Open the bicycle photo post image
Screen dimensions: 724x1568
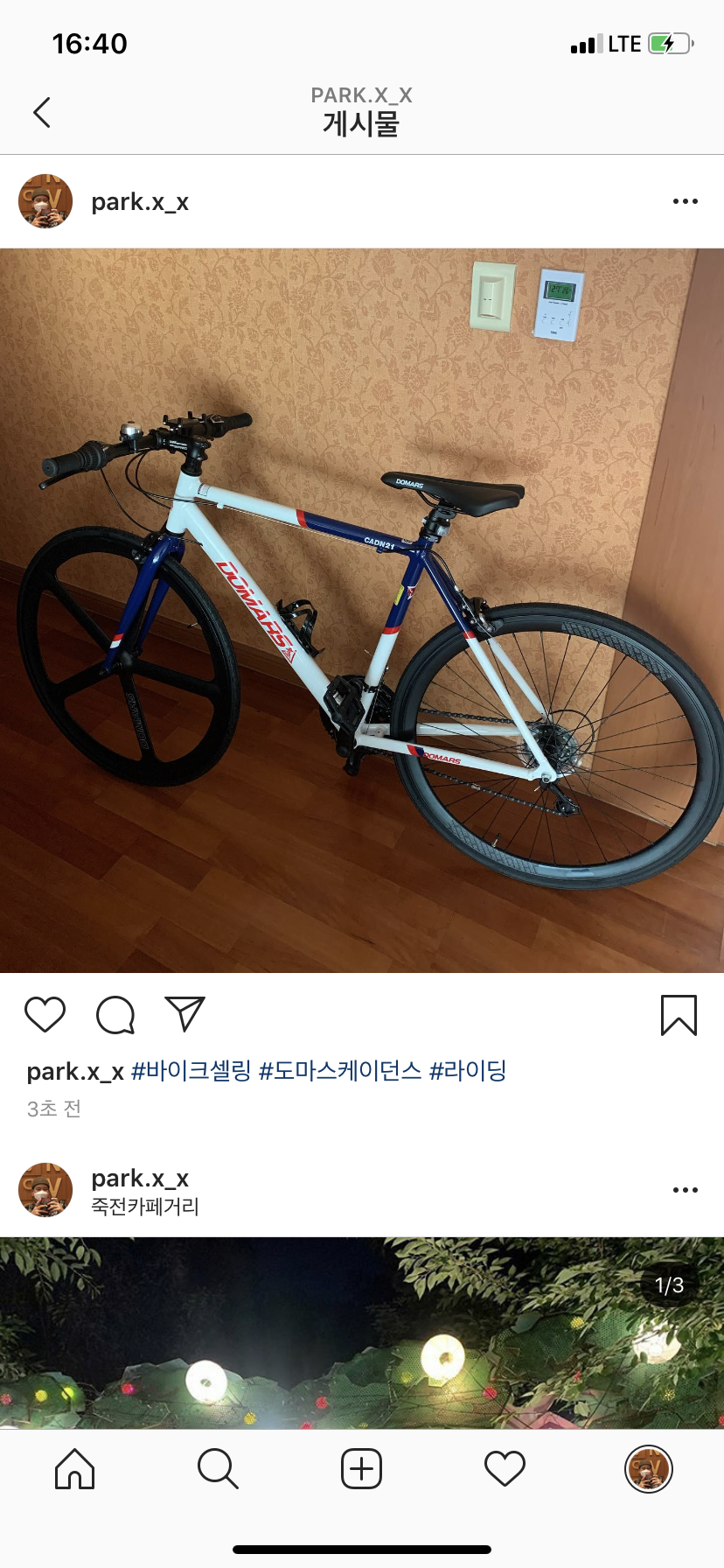[362, 610]
